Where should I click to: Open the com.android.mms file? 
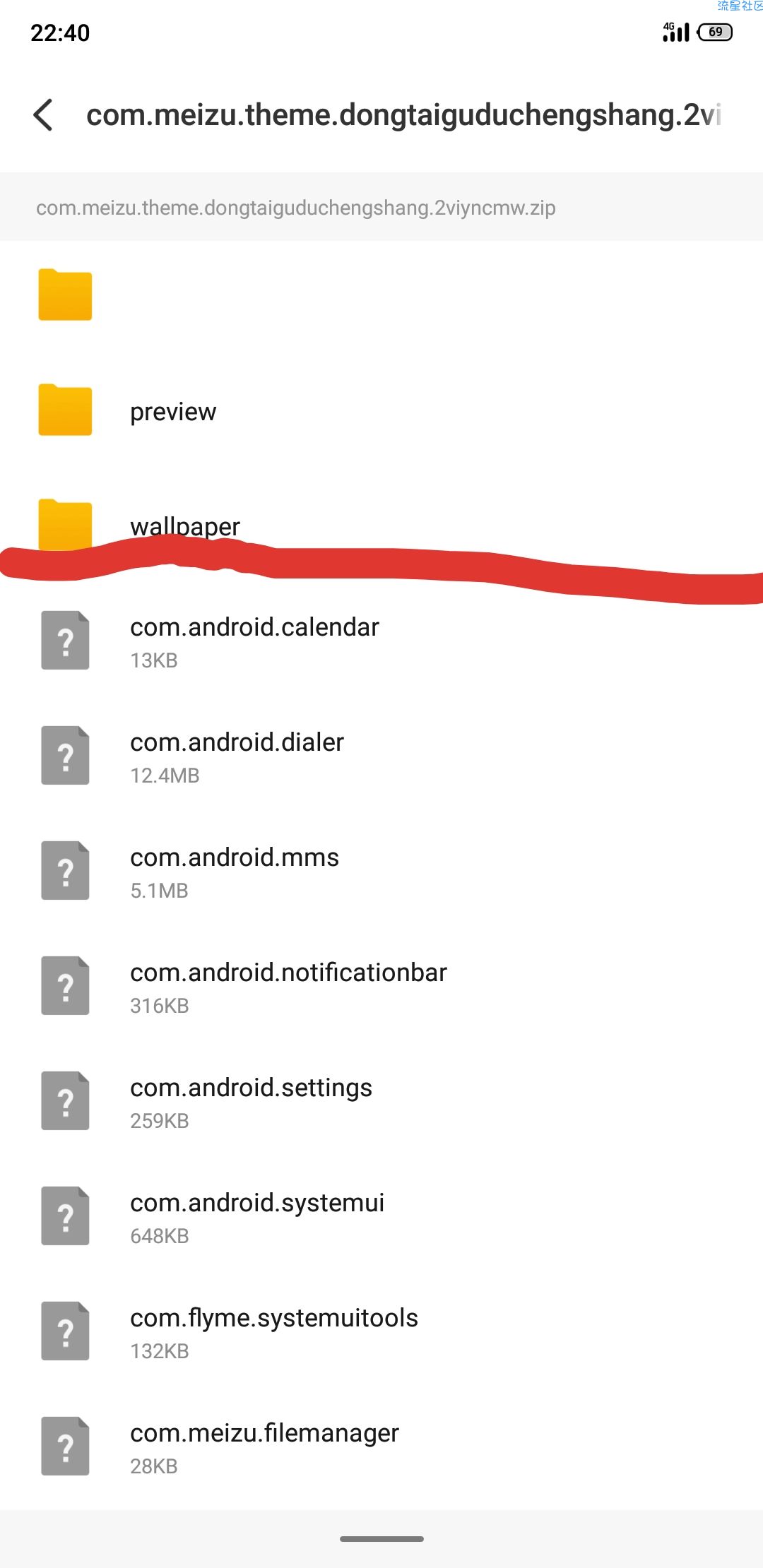[381, 872]
